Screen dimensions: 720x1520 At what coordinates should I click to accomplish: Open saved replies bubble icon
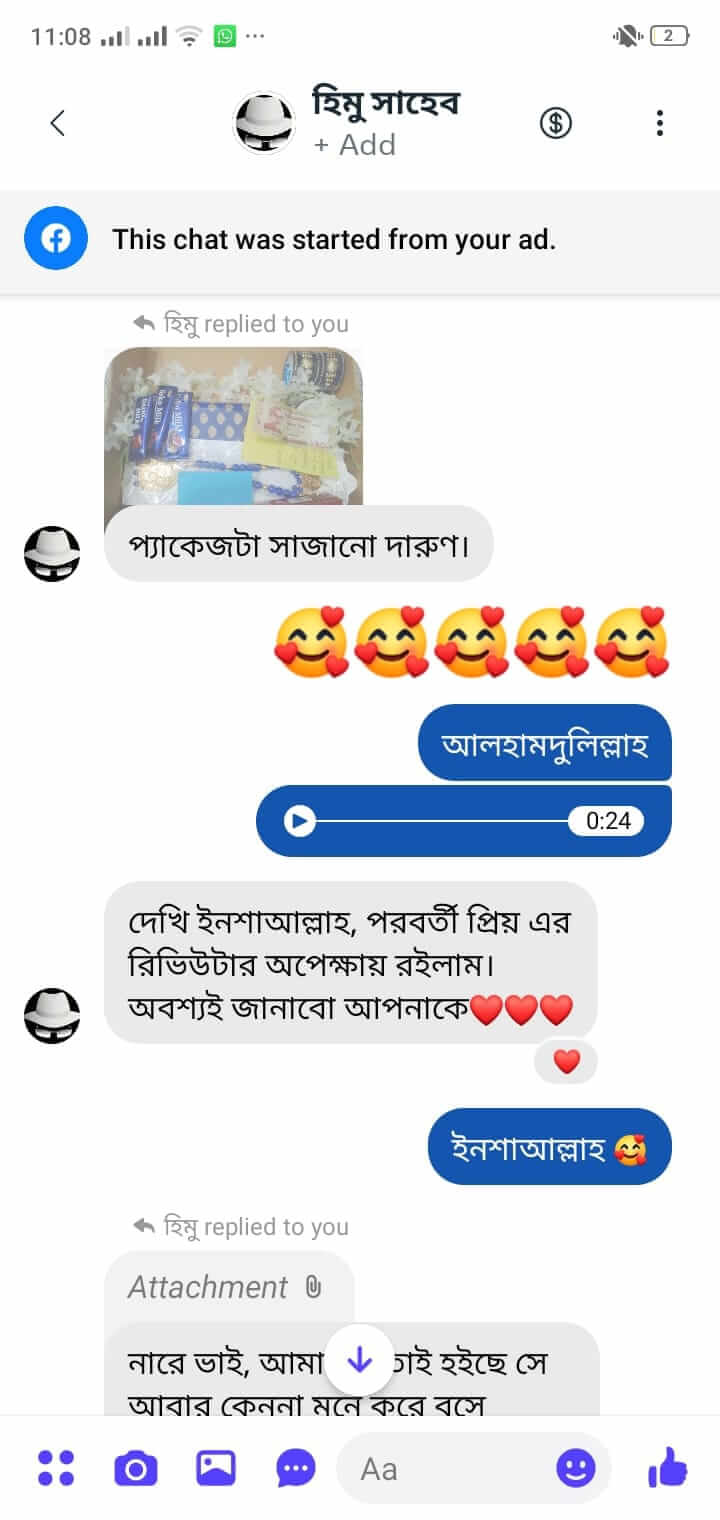pos(295,1468)
